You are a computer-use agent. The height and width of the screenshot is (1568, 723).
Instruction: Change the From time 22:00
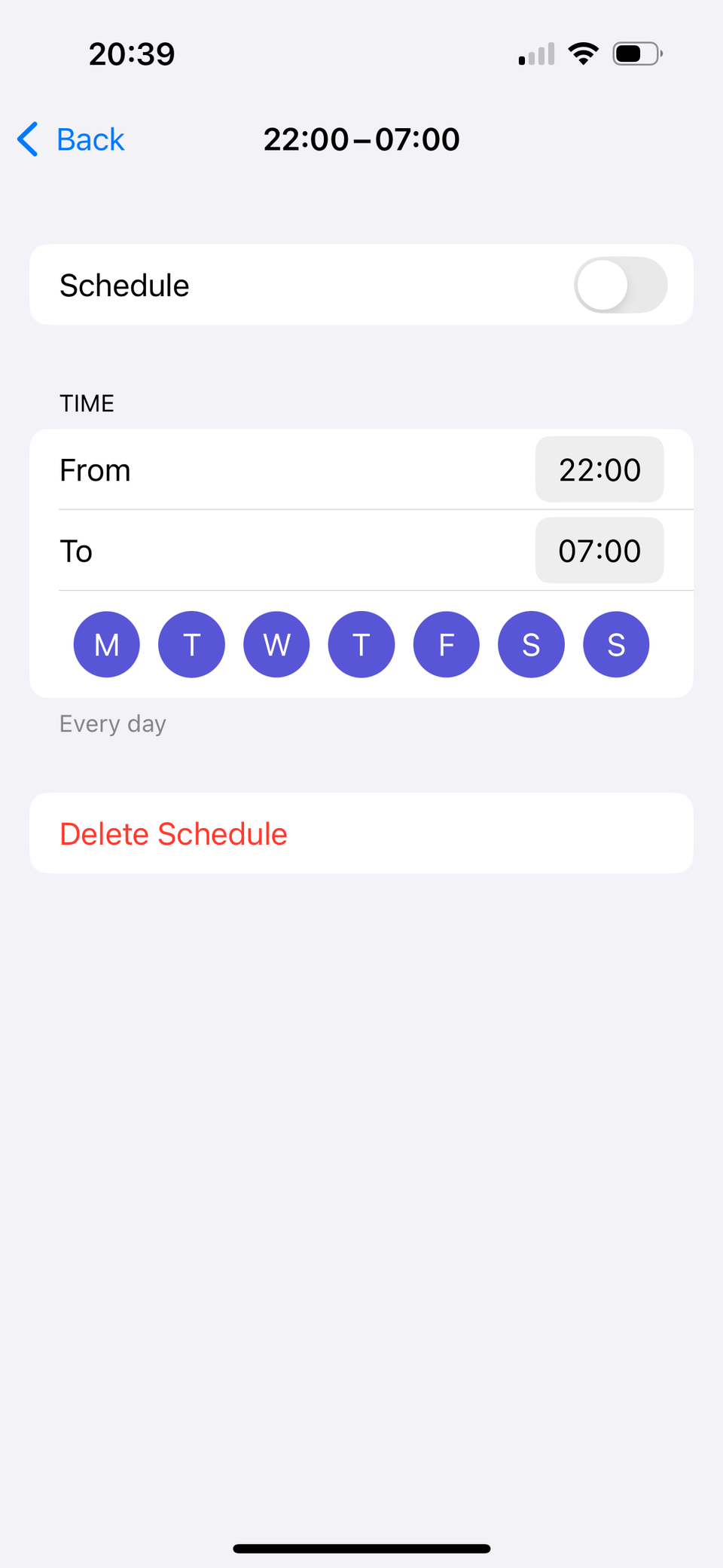[599, 469]
